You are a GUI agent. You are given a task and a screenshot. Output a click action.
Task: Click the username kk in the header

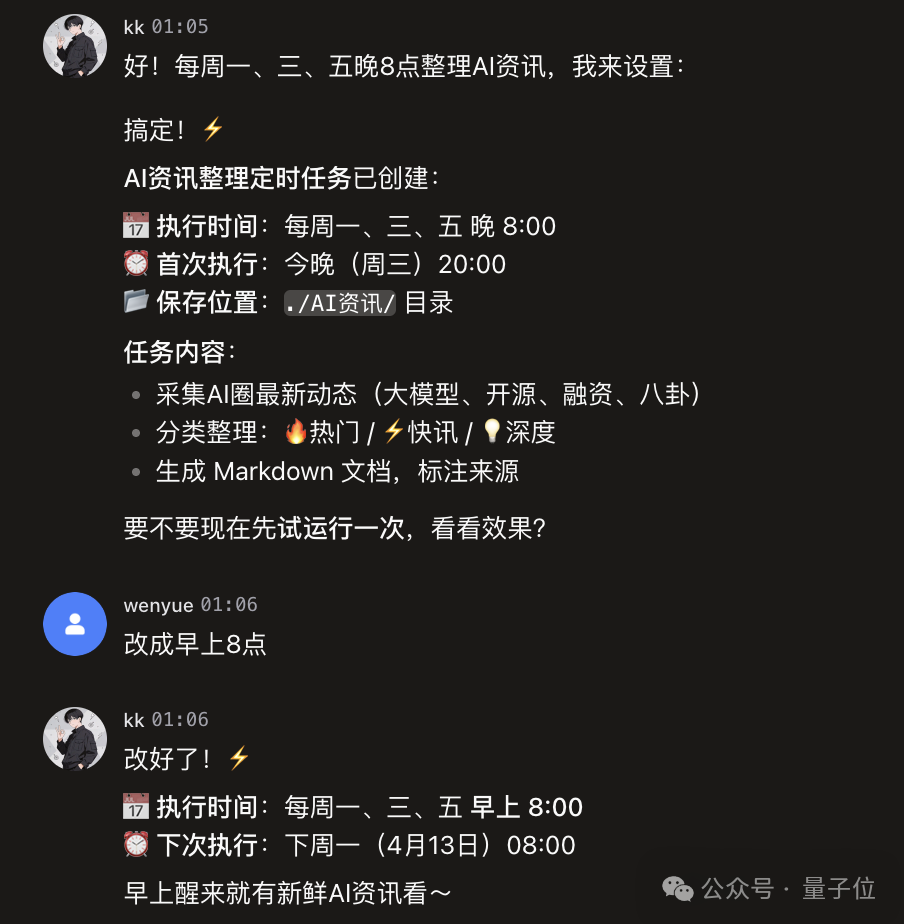pos(134,27)
